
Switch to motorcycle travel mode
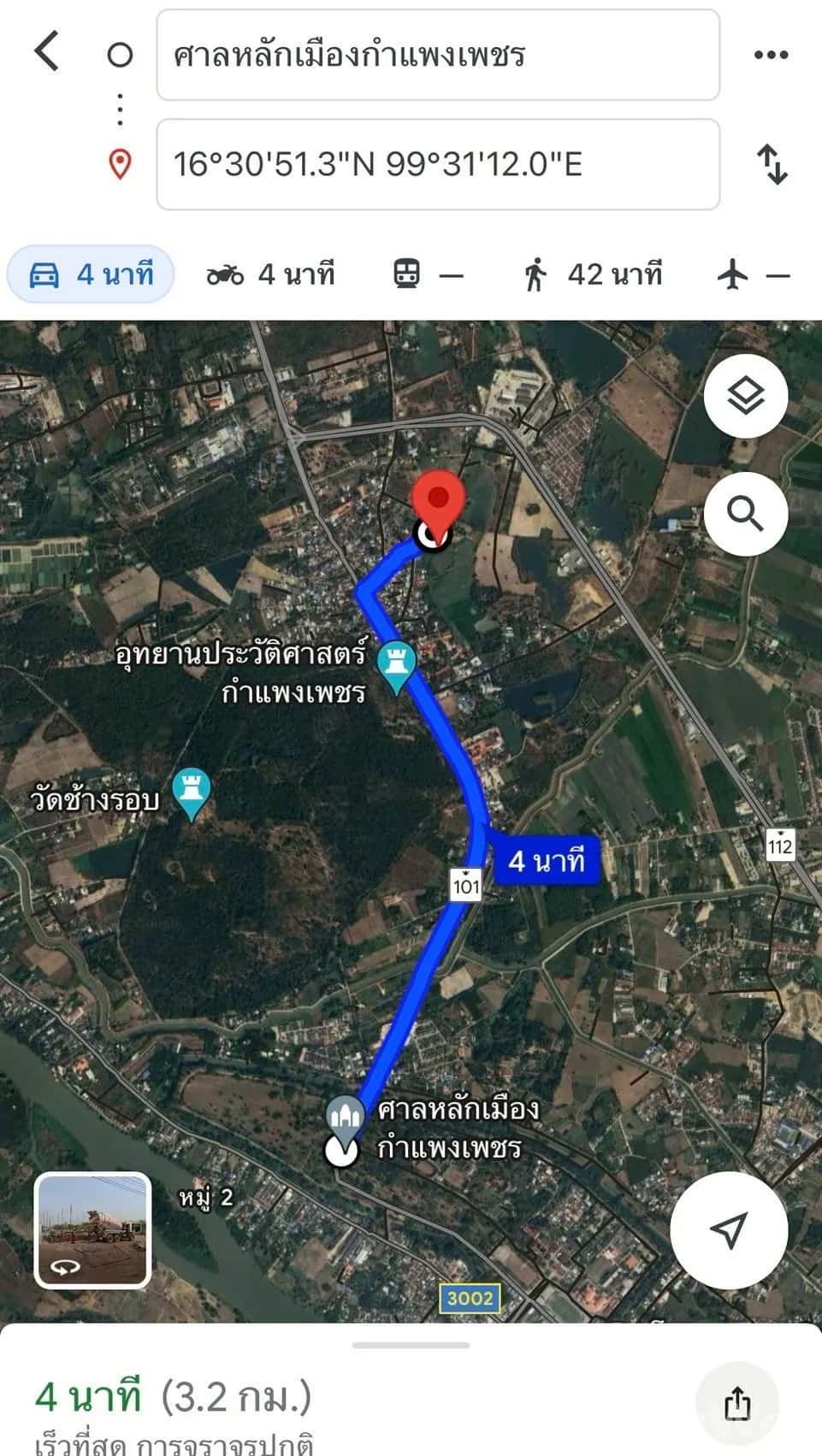click(x=270, y=274)
